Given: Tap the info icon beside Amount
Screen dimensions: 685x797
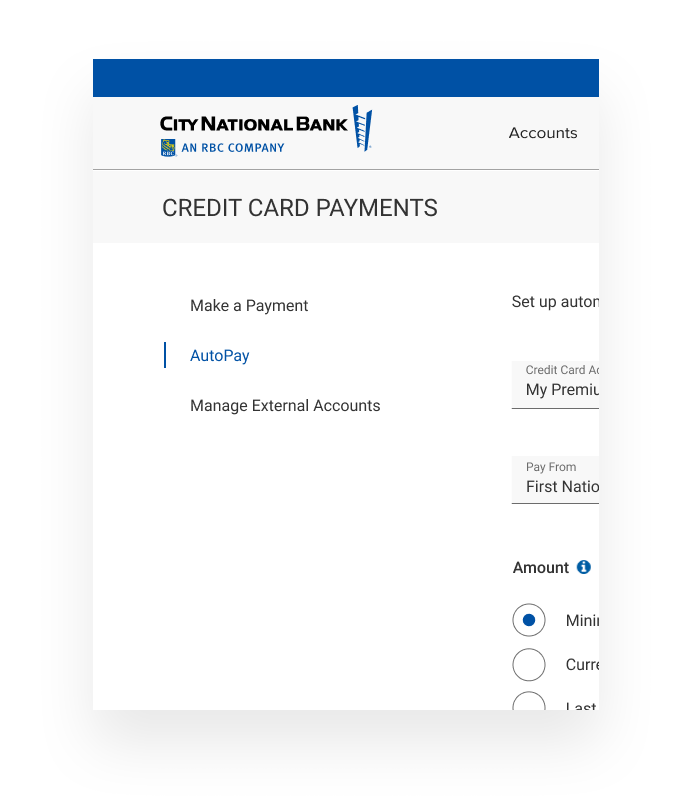Looking at the screenshot, I should coord(584,567).
